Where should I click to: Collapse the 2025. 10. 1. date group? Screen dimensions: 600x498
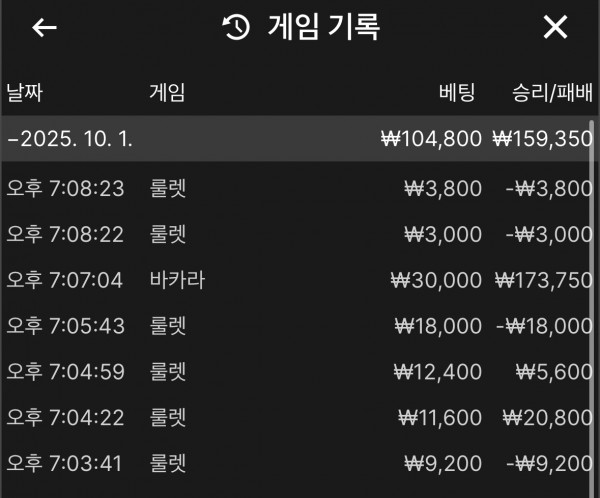tap(300, 139)
